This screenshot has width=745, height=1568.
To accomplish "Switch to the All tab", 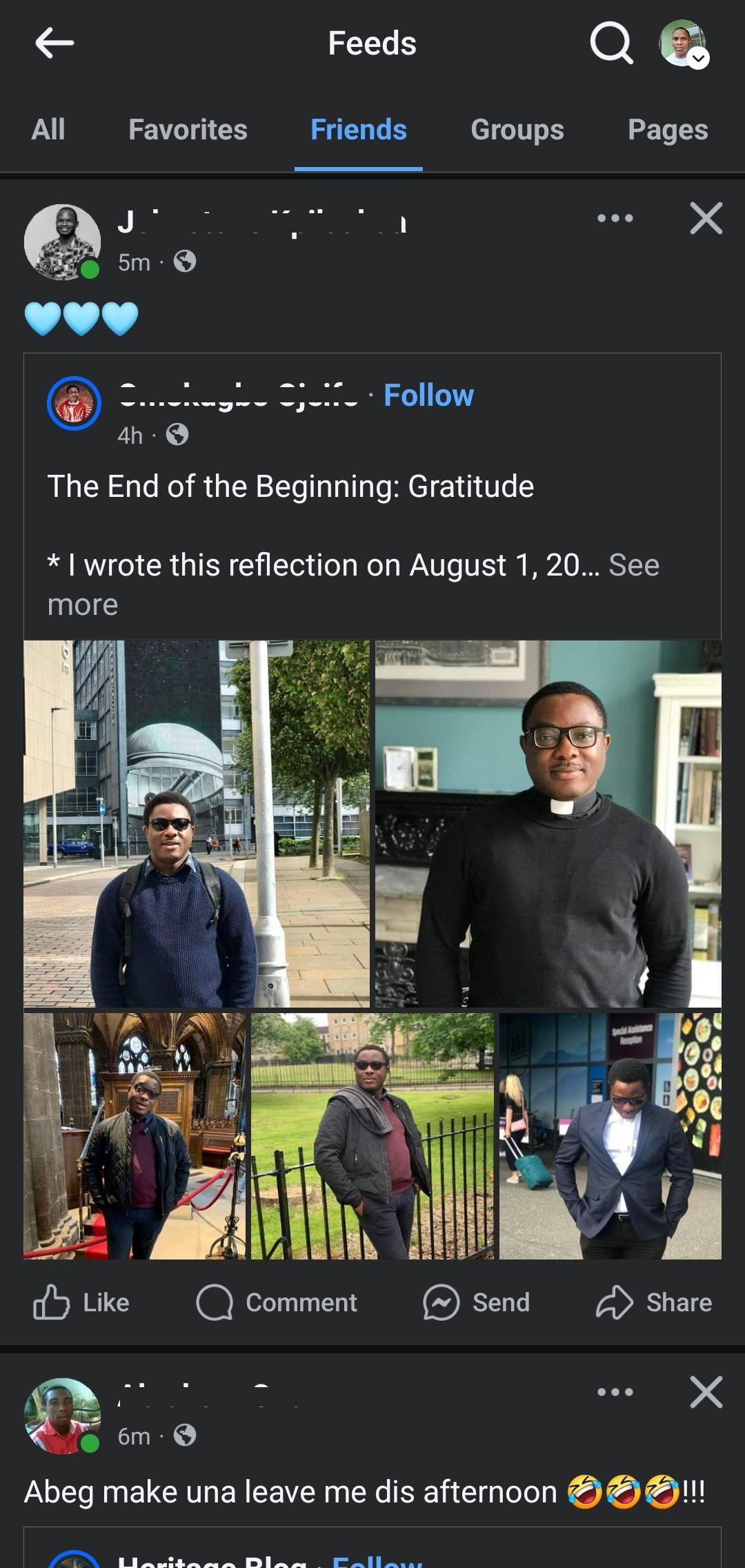I will pyautogui.click(x=48, y=130).
